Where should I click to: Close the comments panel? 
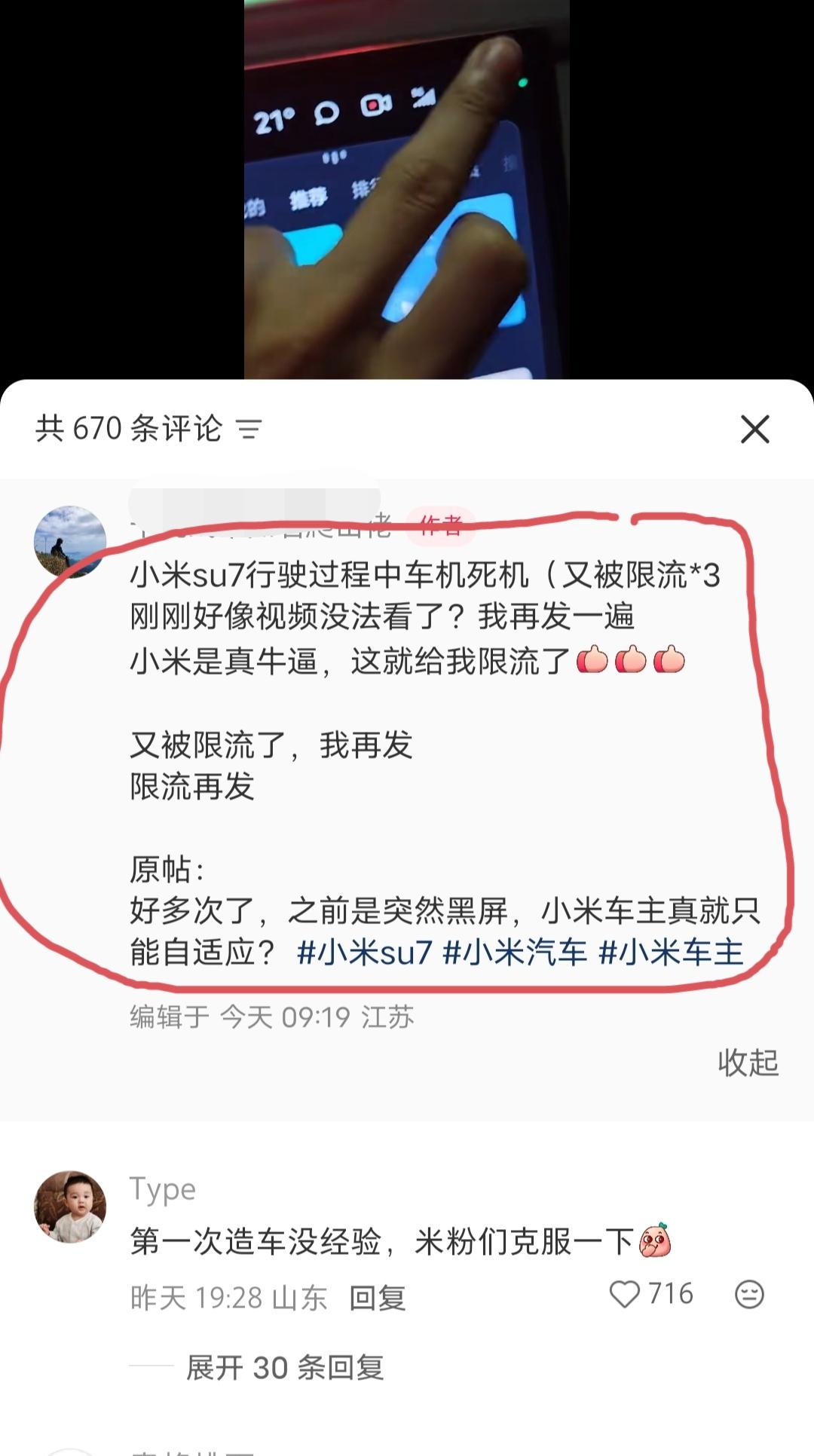(x=754, y=430)
